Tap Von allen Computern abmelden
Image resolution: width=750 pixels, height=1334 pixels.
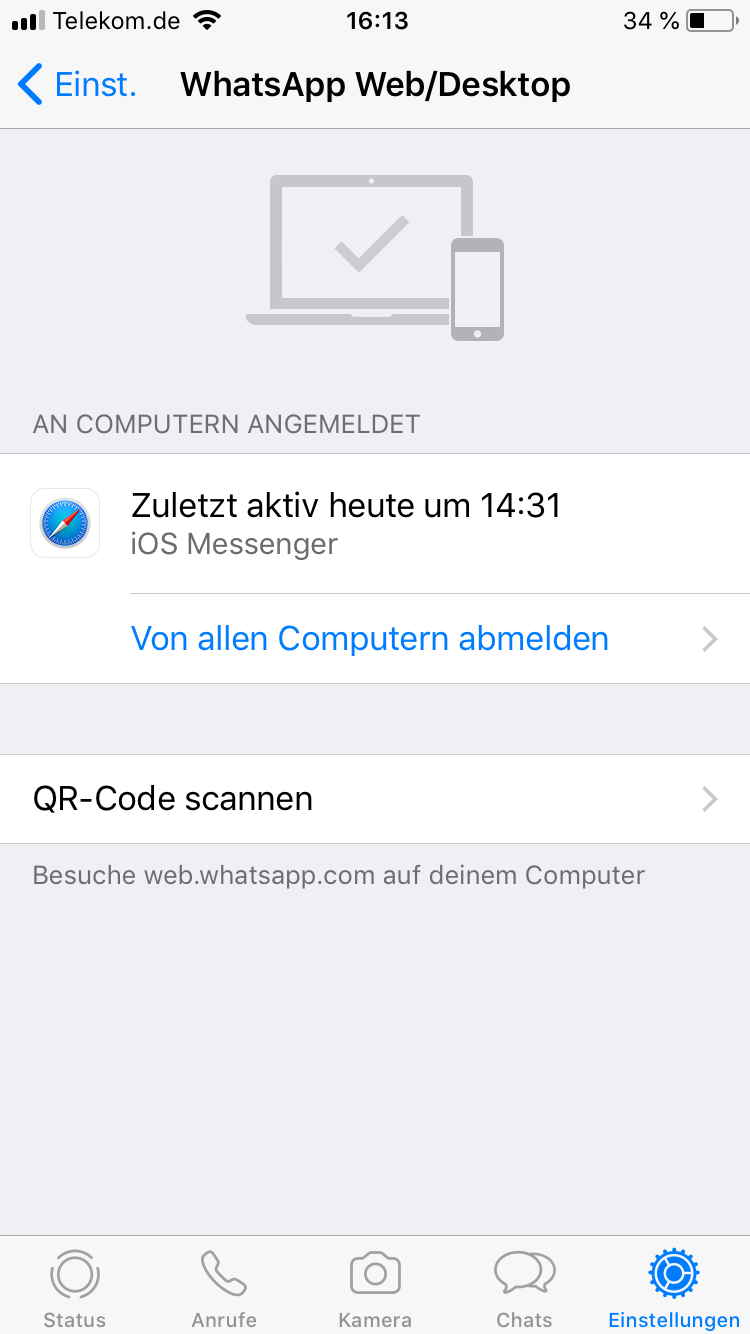point(370,638)
